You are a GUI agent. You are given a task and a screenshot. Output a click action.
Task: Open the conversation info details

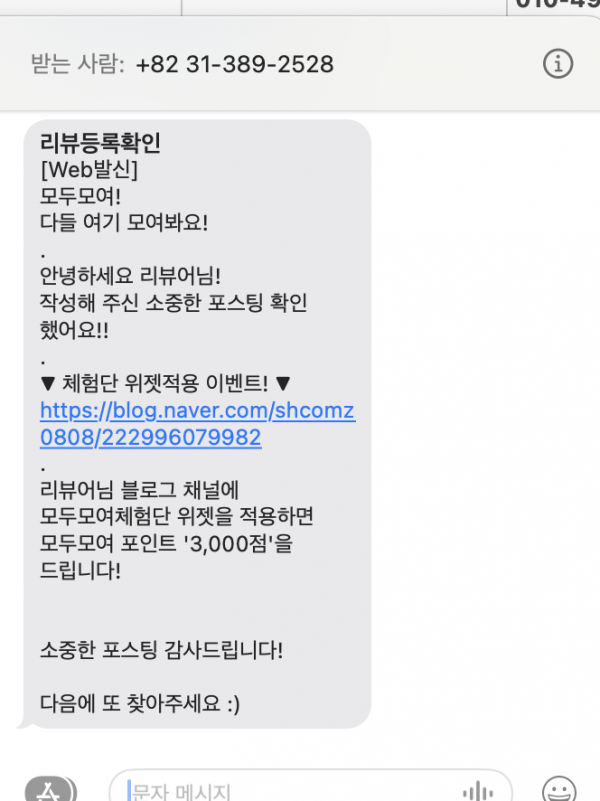558,64
